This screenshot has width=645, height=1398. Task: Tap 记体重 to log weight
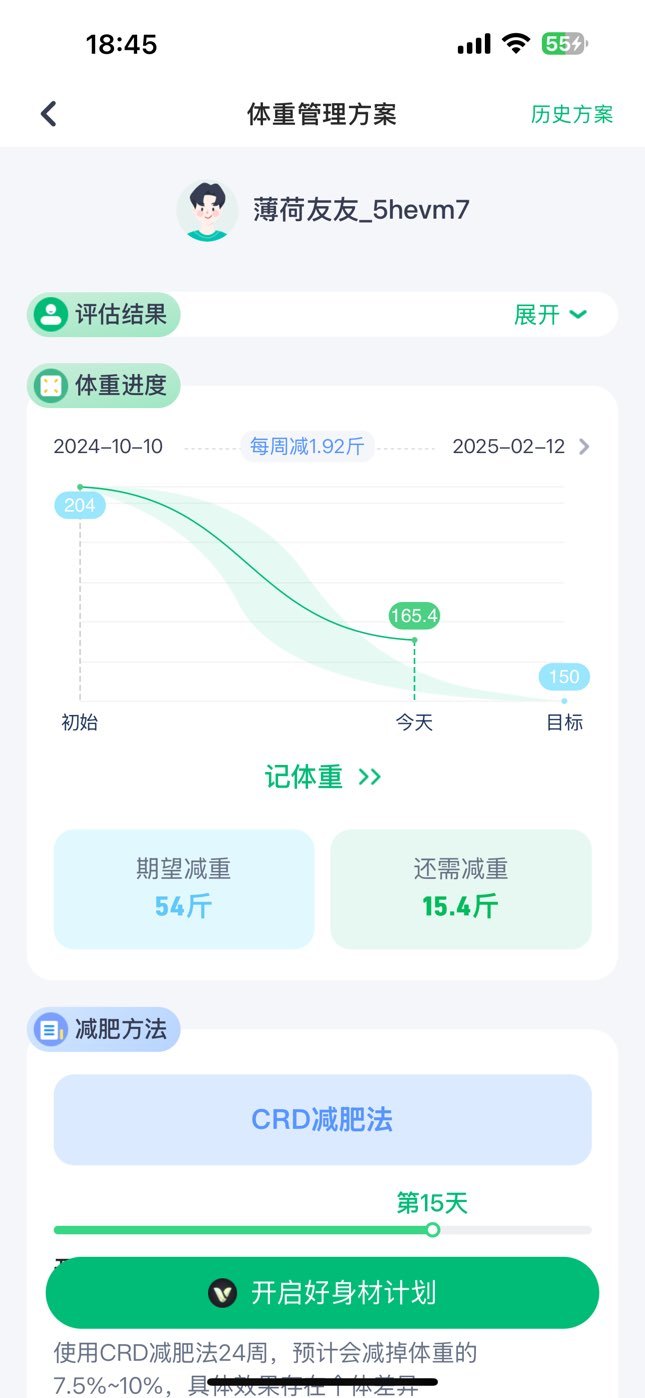[322, 777]
